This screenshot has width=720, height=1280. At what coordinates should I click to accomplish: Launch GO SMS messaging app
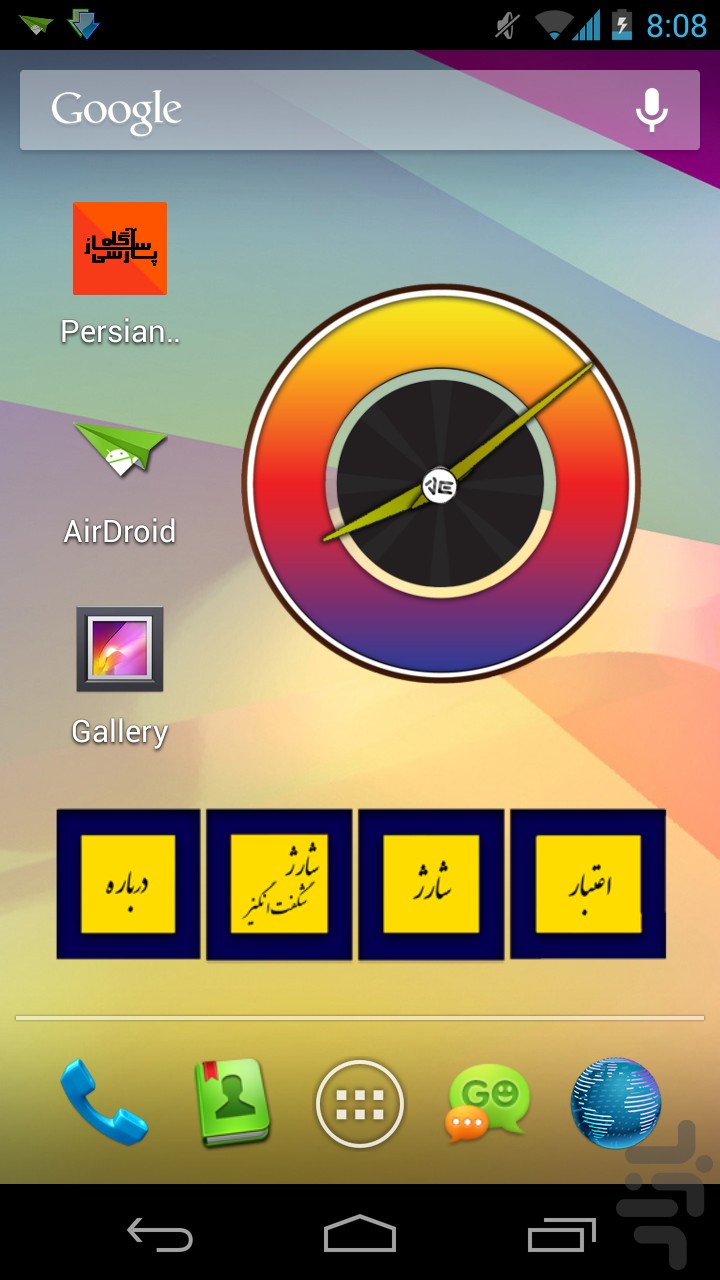coord(487,1103)
